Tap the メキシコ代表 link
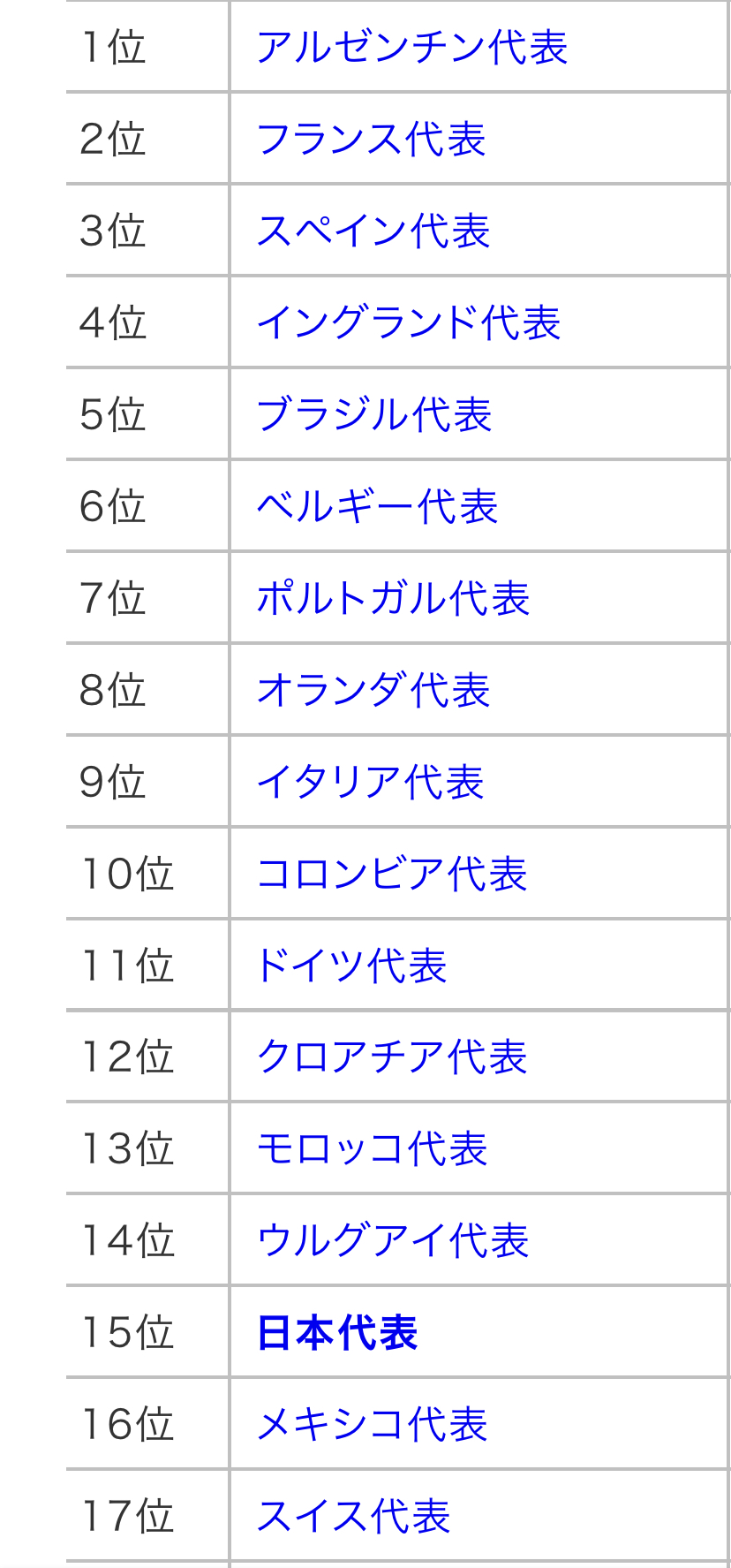 point(372,1425)
